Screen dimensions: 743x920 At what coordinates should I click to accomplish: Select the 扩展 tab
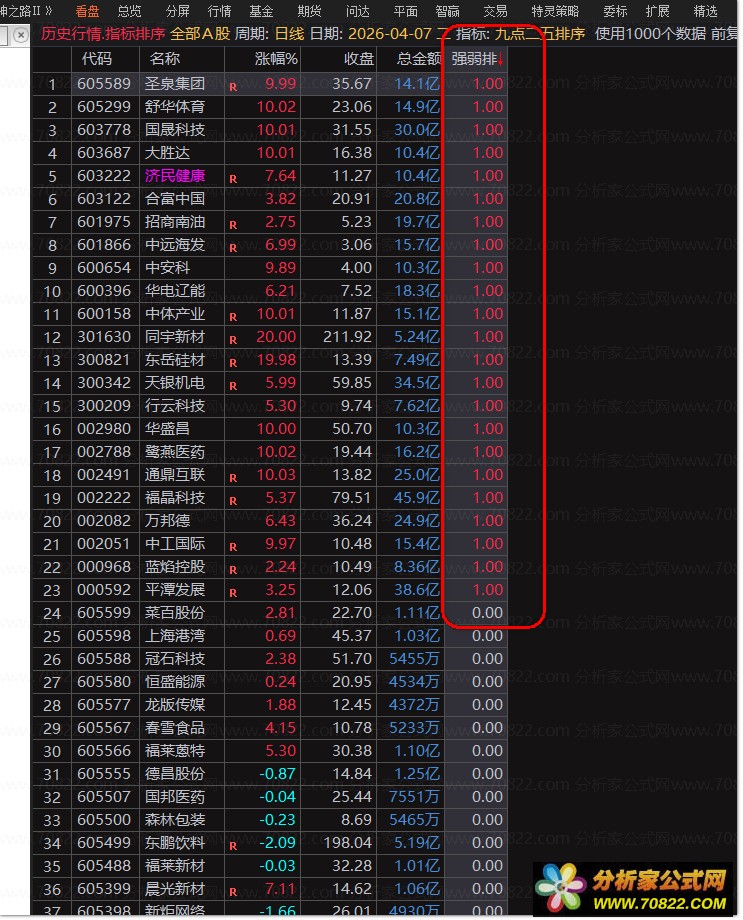click(x=657, y=11)
